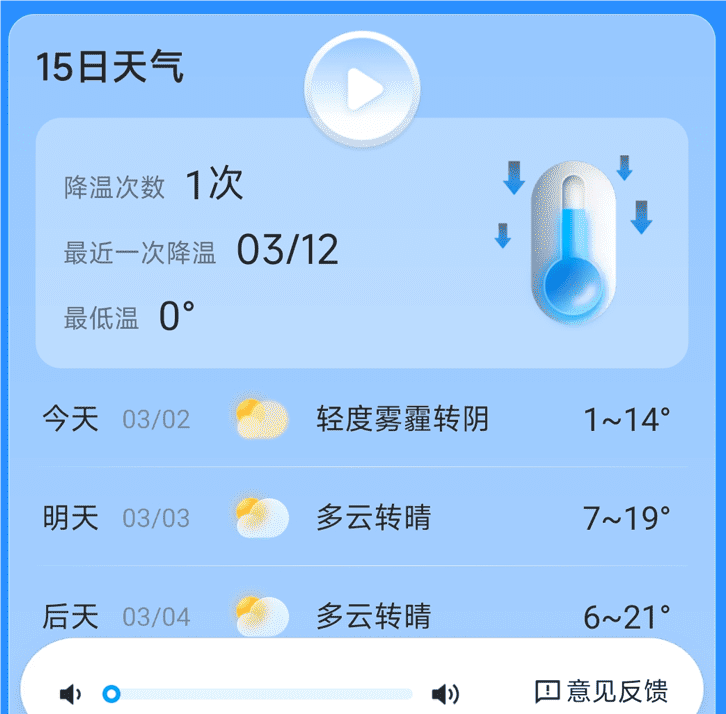Tap the volume slider track
Image resolution: width=726 pixels, height=714 pixels.
[x=262, y=694]
